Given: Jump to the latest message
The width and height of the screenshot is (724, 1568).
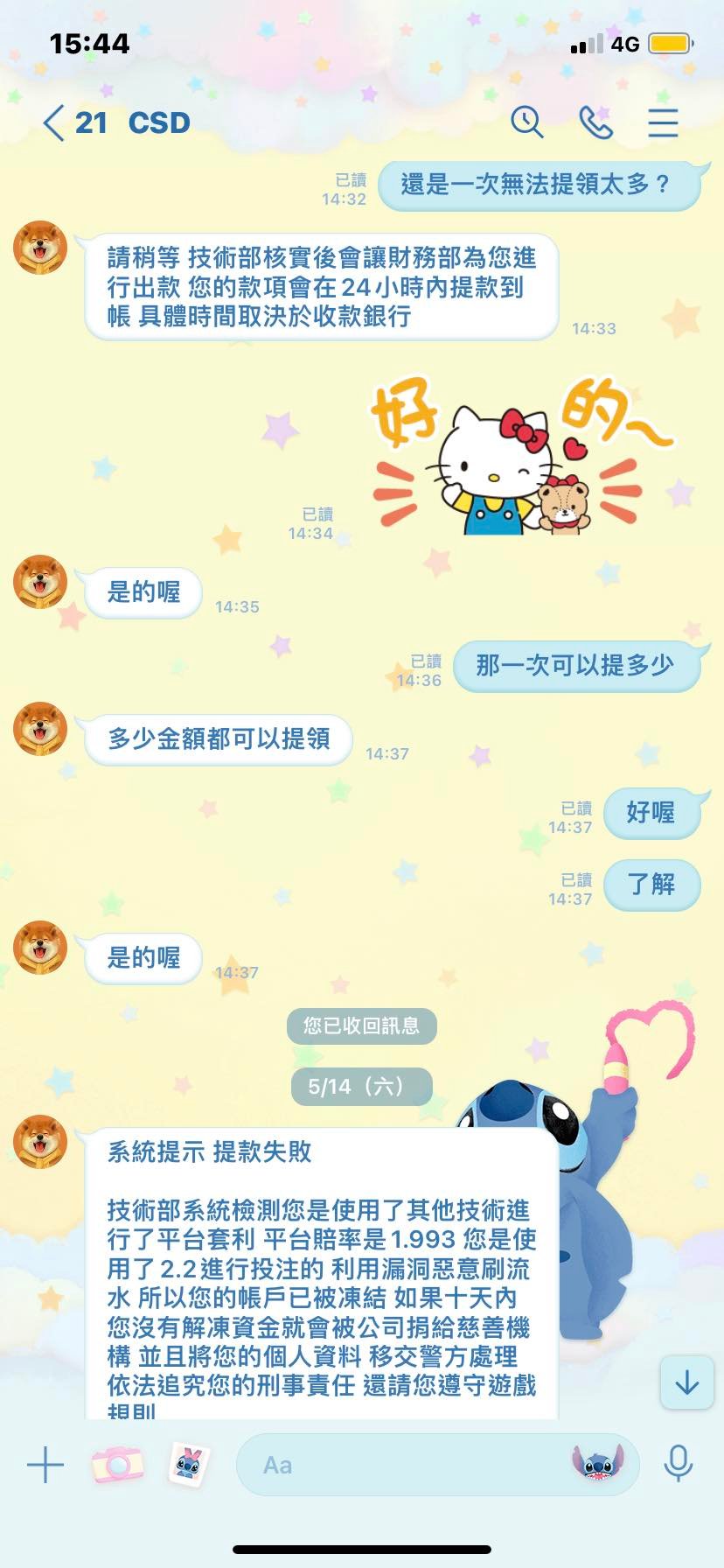Looking at the screenshot, I should (x=687, y=1382).
